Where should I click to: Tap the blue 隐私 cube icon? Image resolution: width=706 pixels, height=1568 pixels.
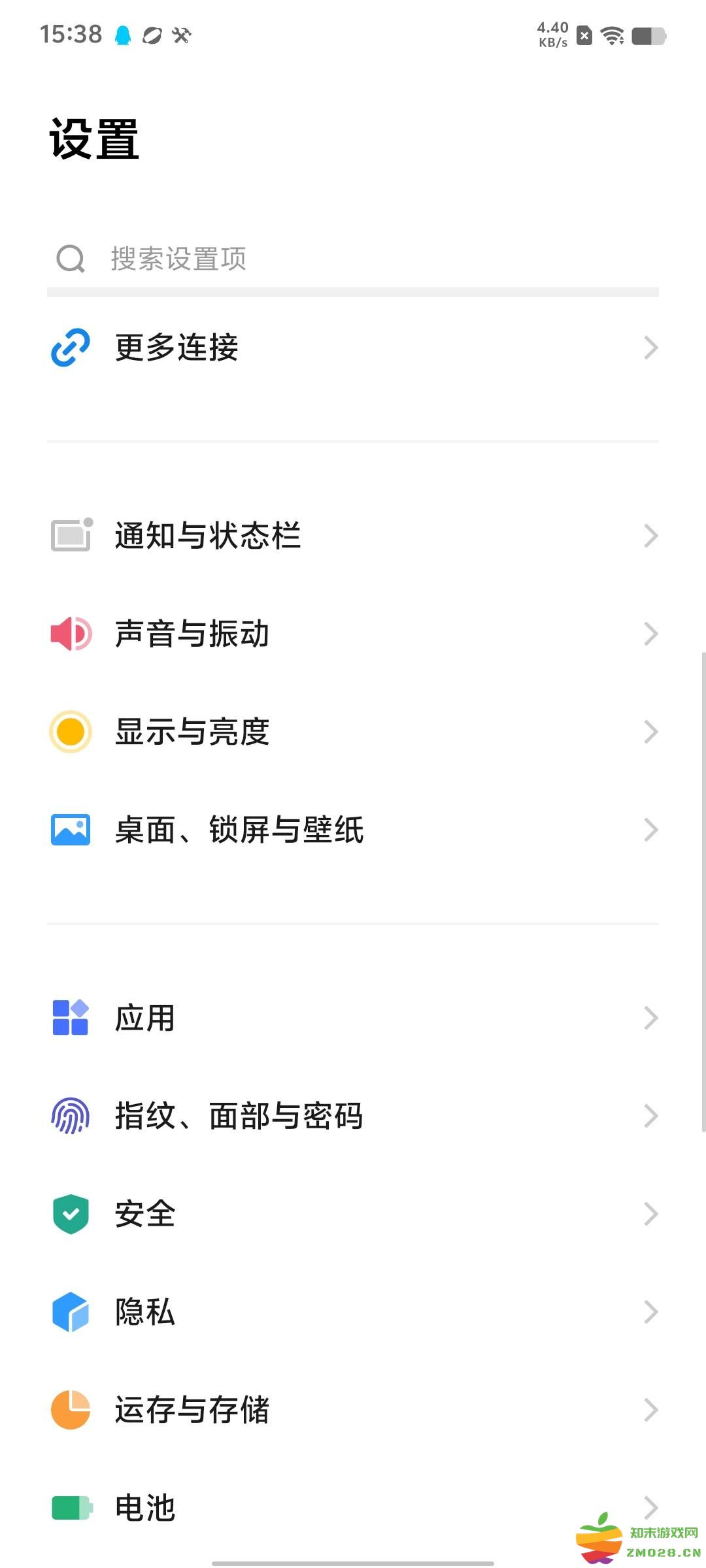coord(70,1311)
